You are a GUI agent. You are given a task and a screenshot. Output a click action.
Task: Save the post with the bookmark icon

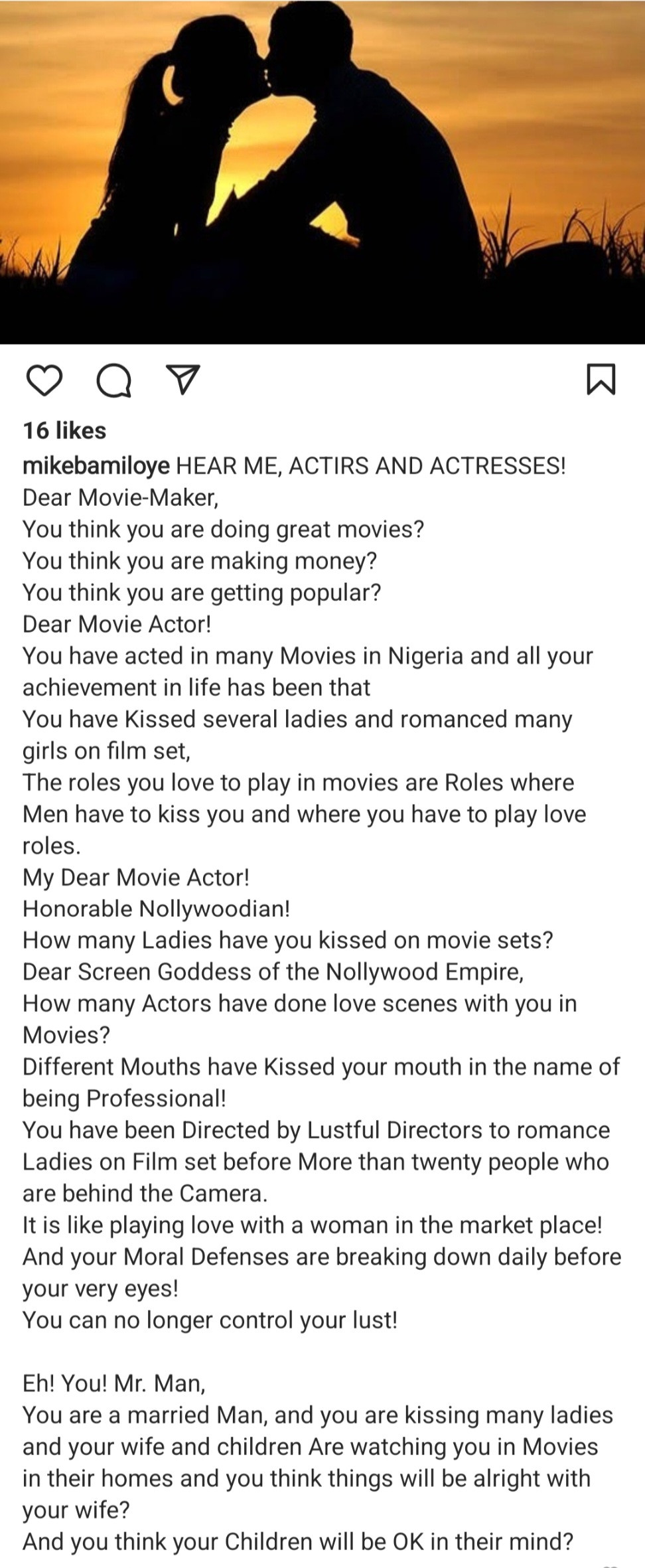(601, 380)
